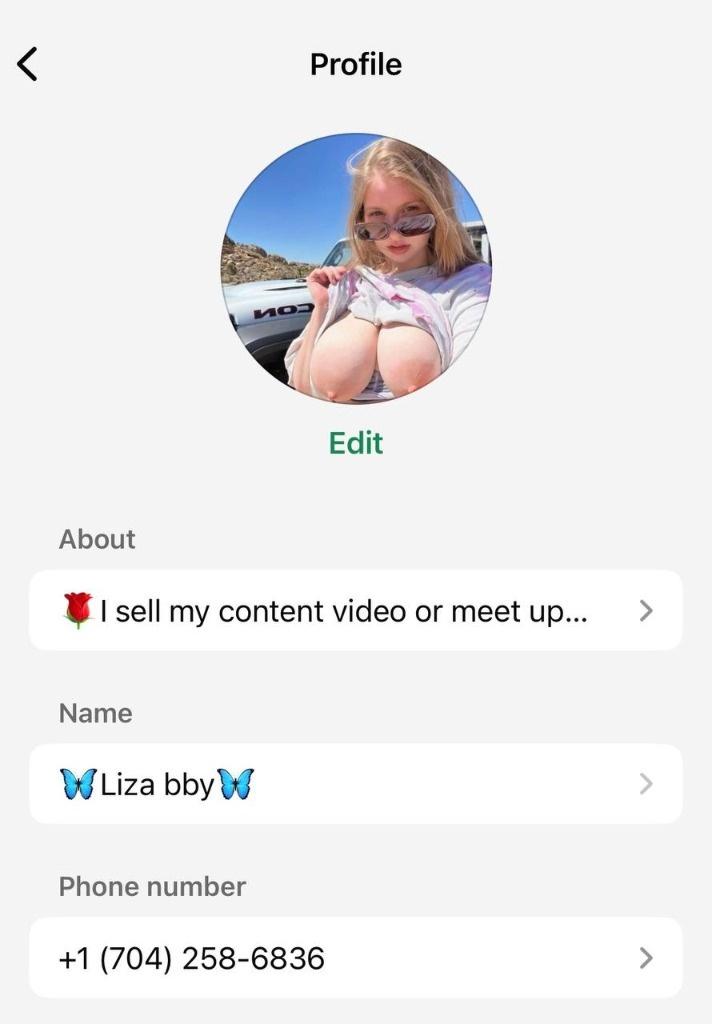Open the profile photo
Viewport: 712px width, 1024px height.
tap(356, 268)
